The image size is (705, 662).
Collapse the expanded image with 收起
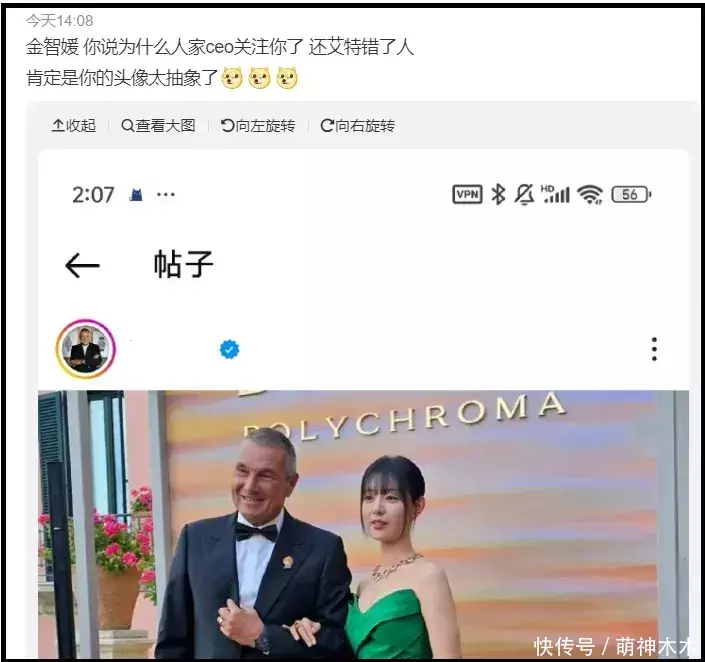pyautogui.click(x=74, y=126)
